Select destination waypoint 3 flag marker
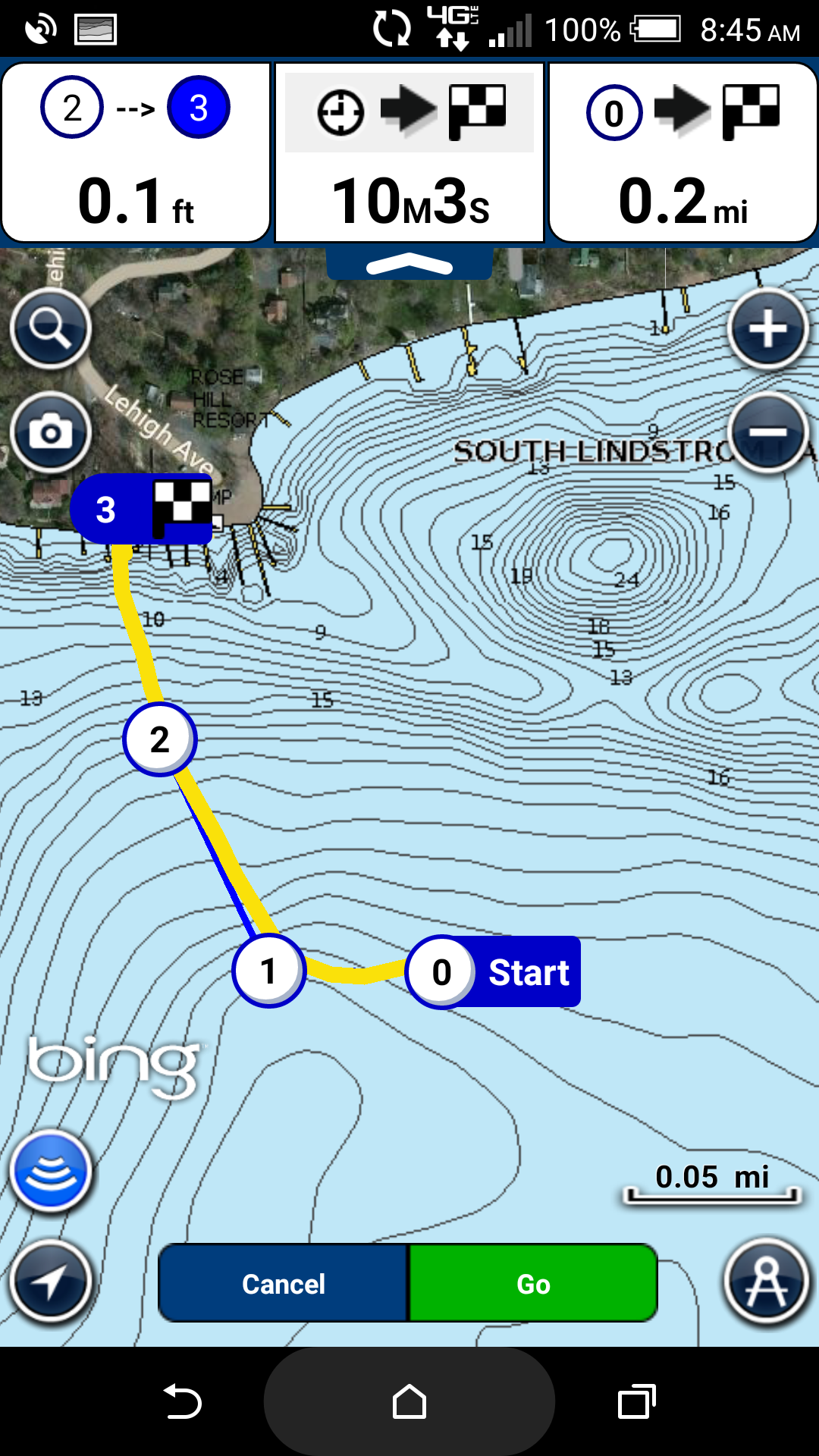 pyautogui.click(x=142, y=509)
